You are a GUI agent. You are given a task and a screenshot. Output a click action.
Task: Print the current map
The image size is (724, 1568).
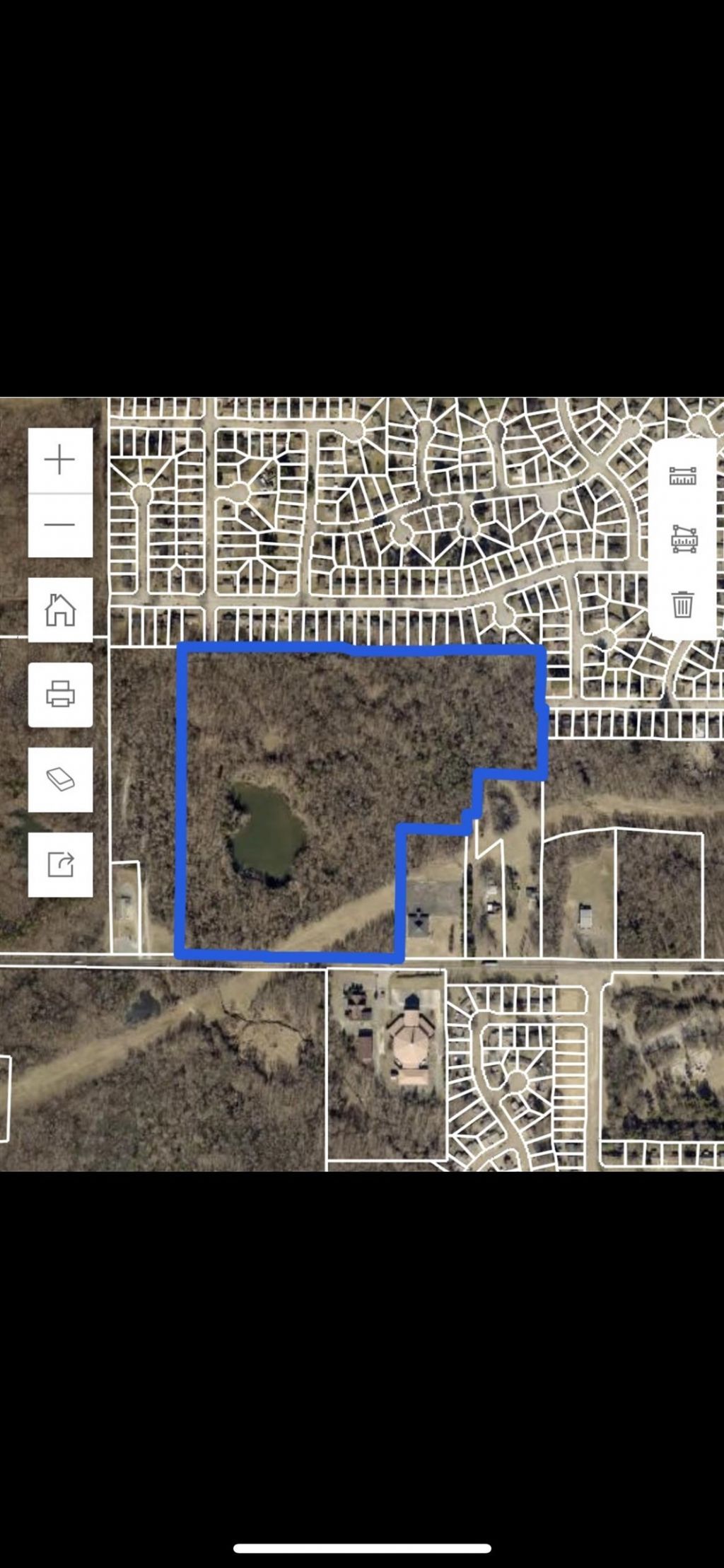[60, 694]
